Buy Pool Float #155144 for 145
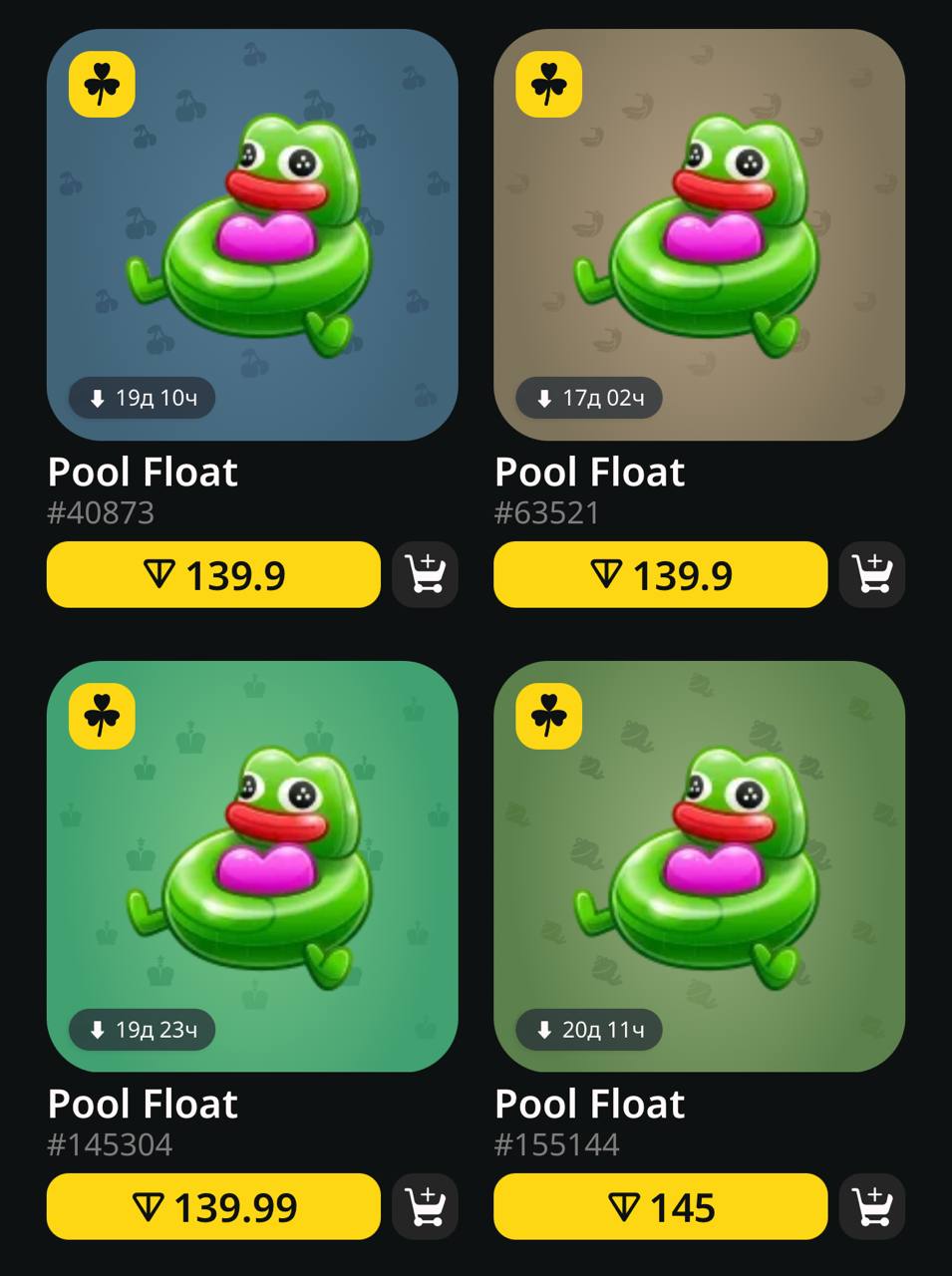The height and width of the screenshot is (1276, 952). click(660, 1206)
